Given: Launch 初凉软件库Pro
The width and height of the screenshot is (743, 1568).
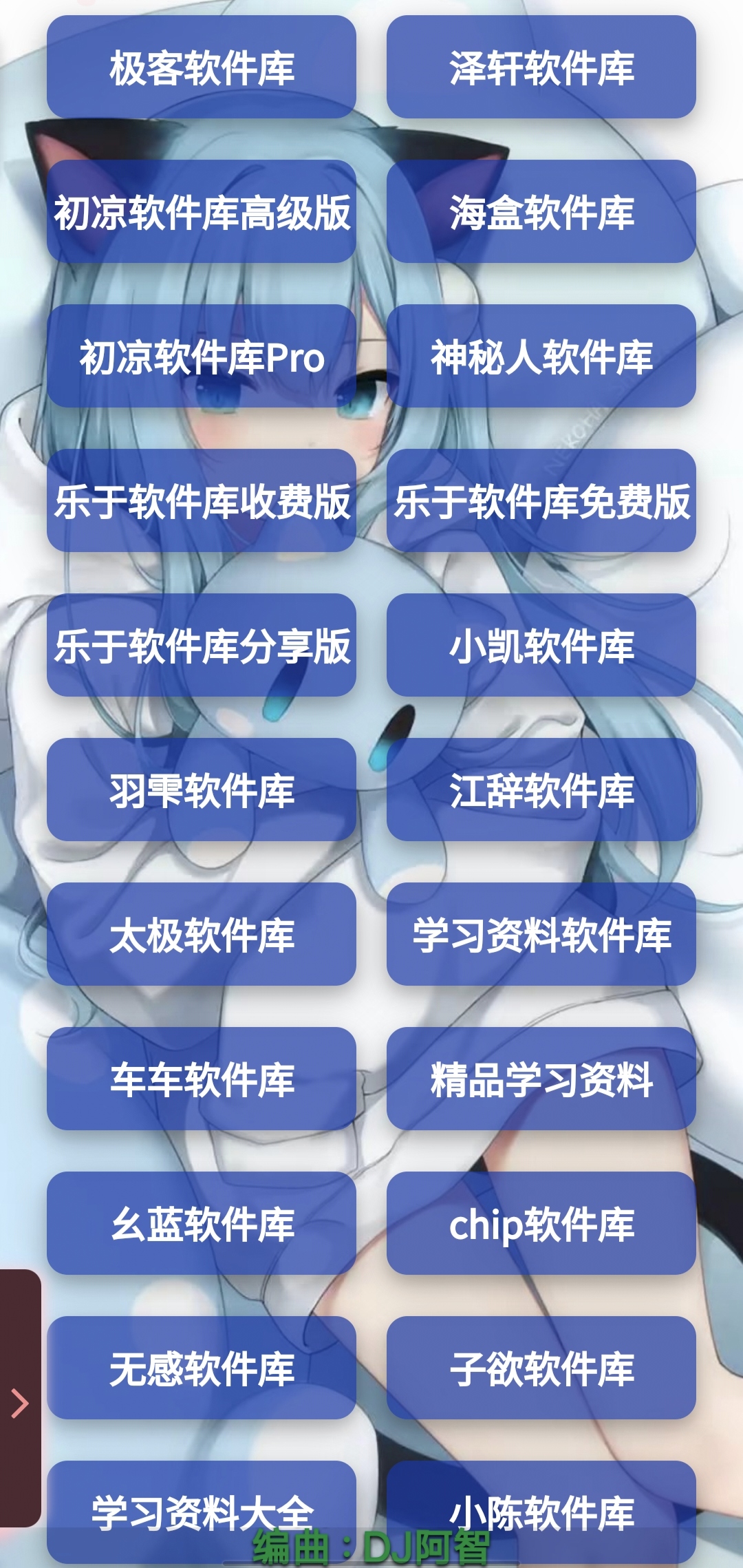Looking at the screenshot, I should 201,356.
